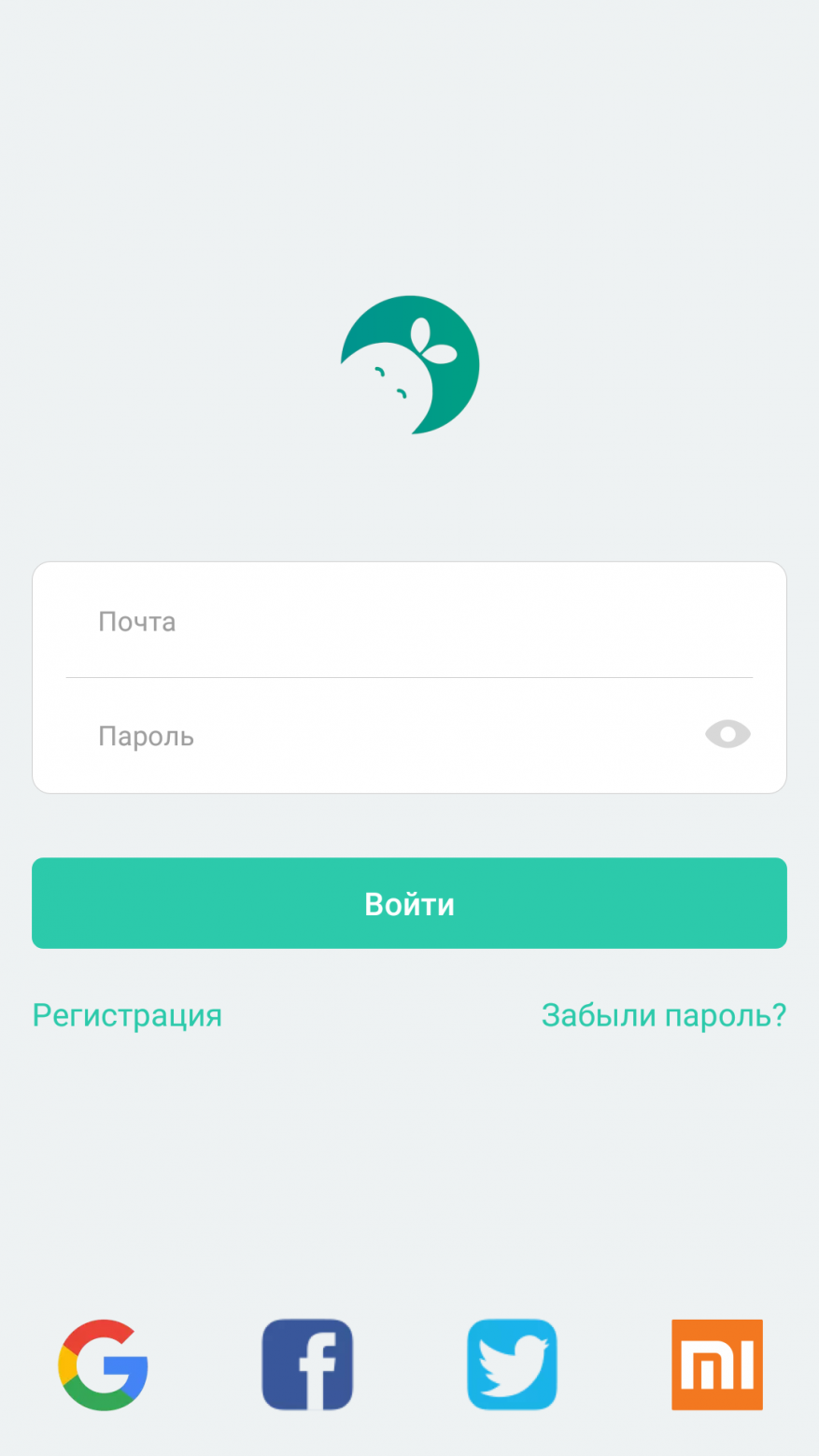Open Забыли пароль? recovery link
The height and width of the screenshot is (1456, 819).
click(663, 1015)
